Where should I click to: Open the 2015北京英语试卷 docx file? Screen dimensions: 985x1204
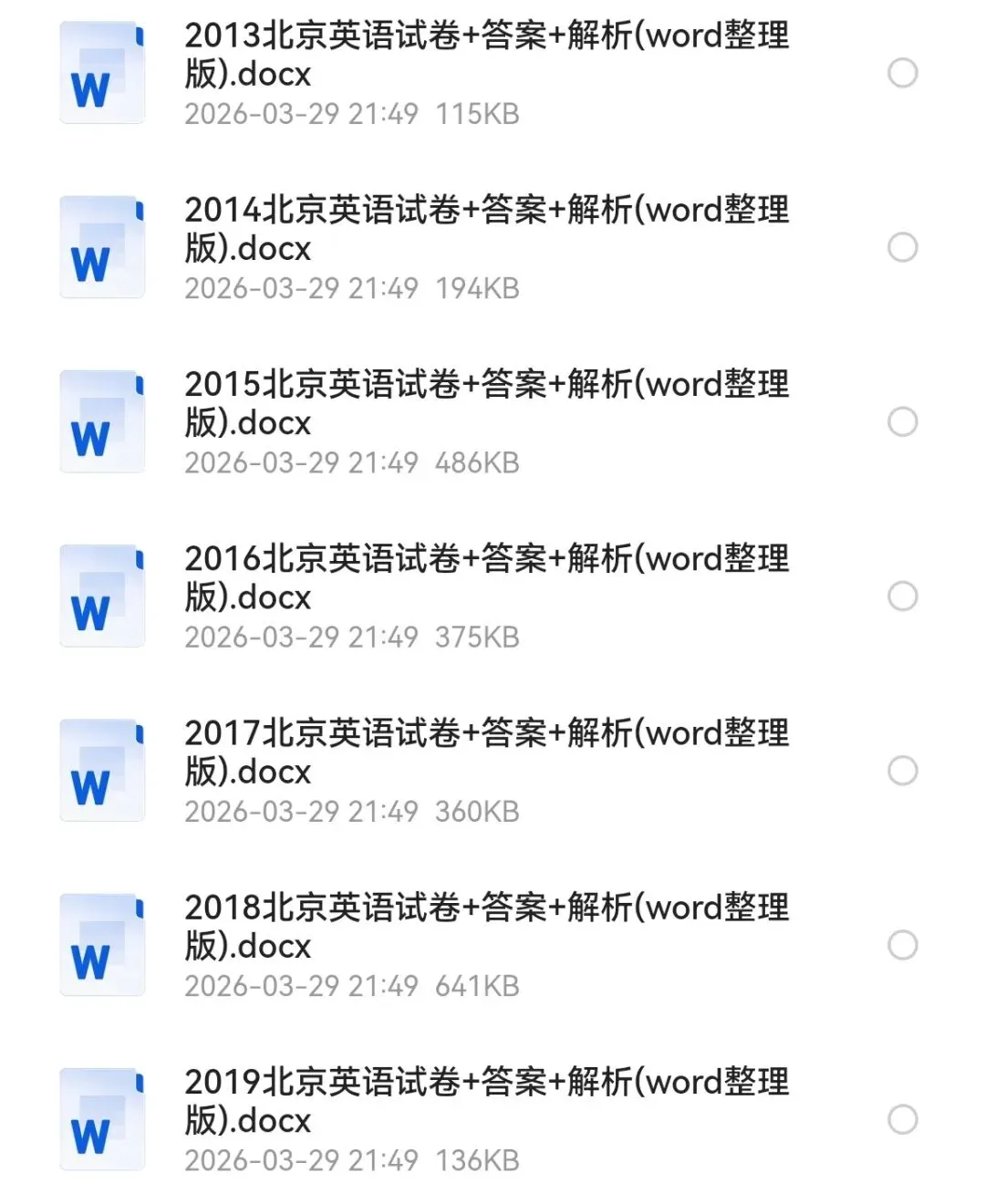(x=486, y=403)
